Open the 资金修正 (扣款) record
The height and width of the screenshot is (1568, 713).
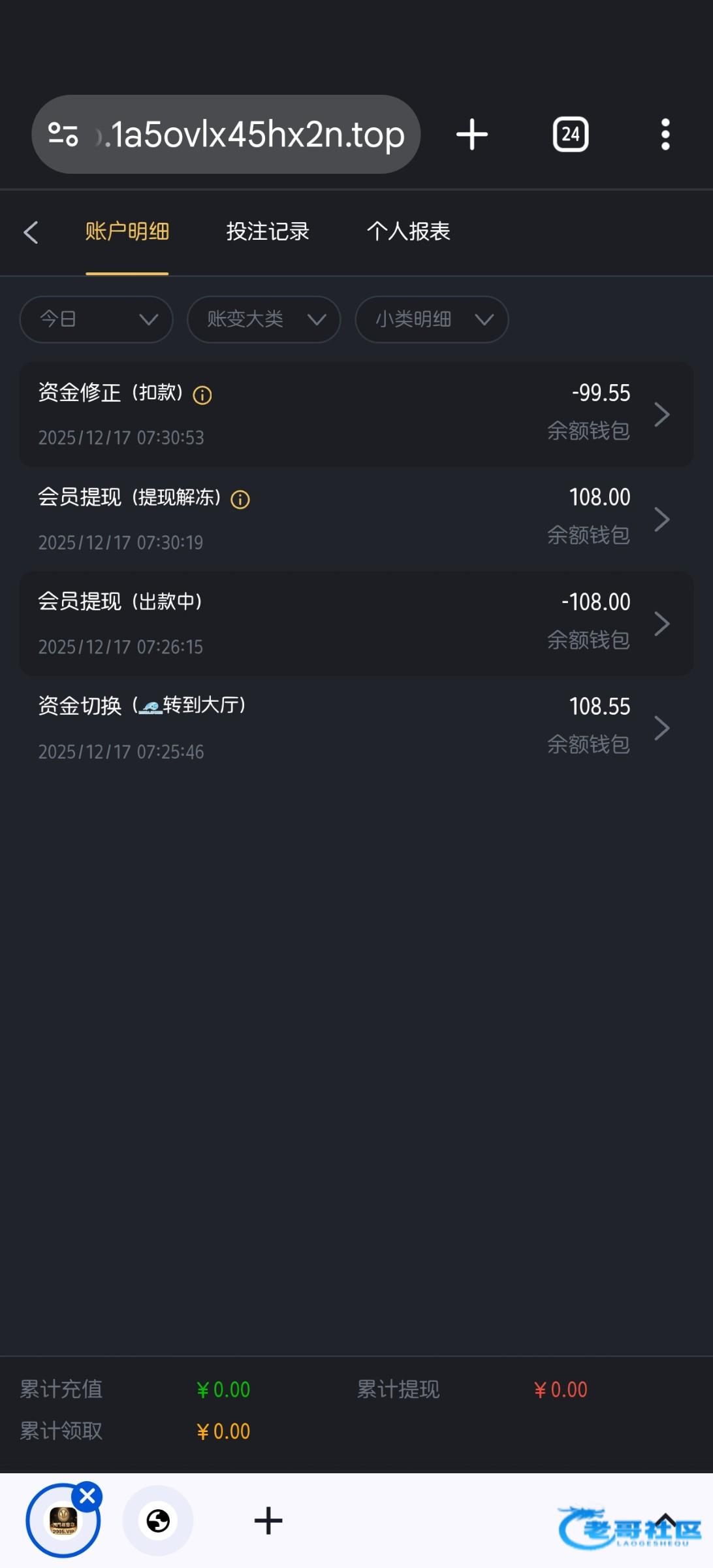click(356, 414)
